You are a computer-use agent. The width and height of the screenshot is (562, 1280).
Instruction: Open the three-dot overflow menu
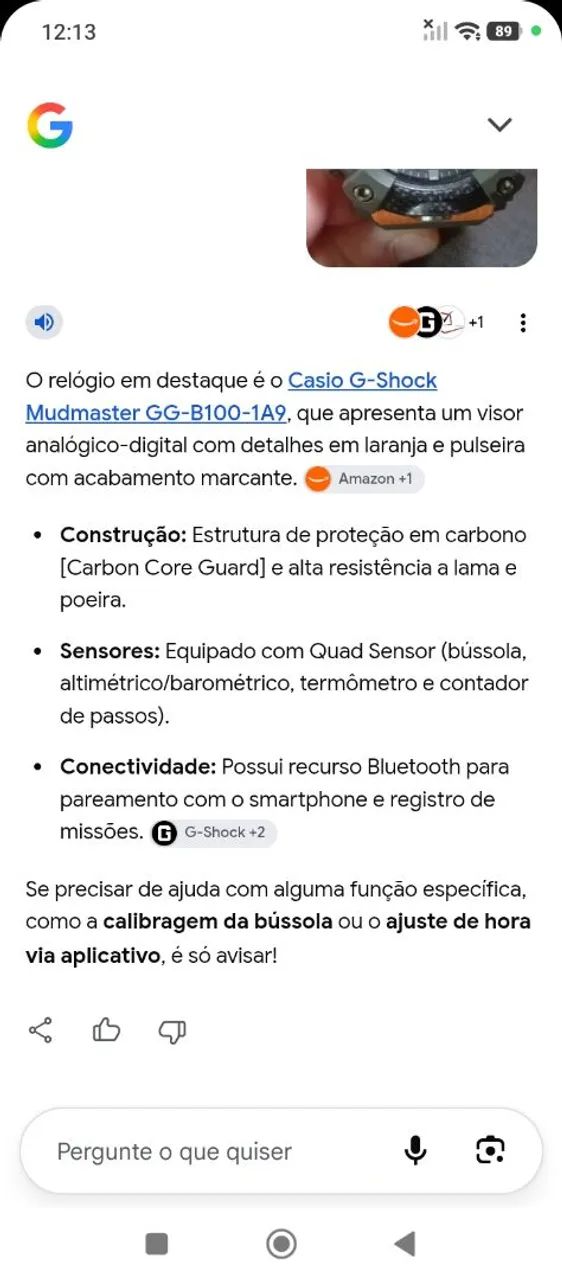coord(523,322)
